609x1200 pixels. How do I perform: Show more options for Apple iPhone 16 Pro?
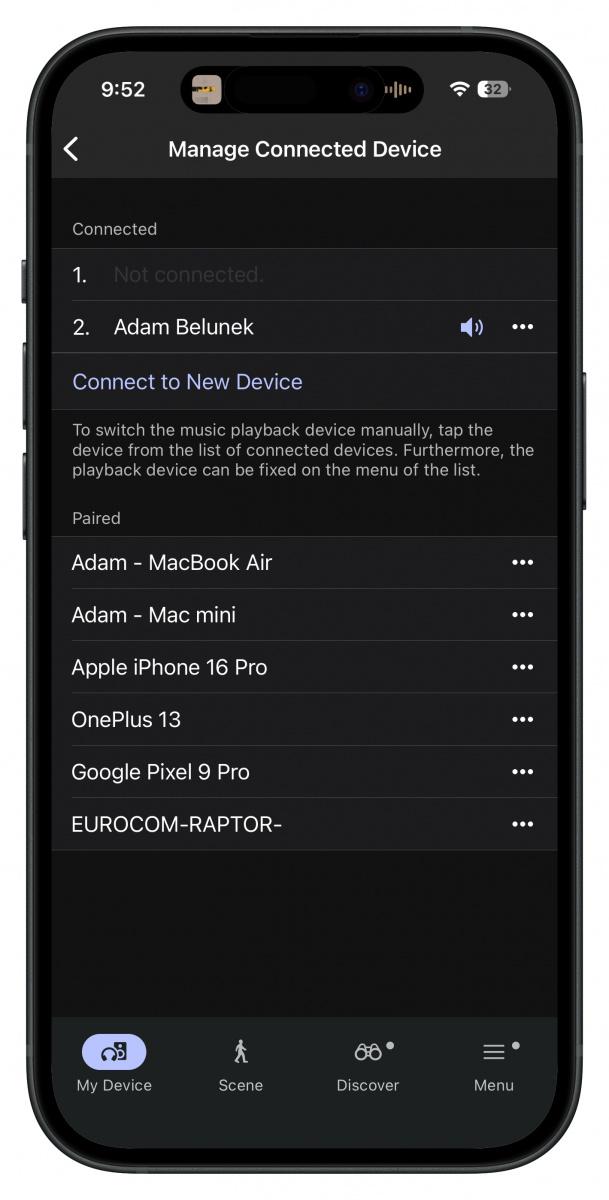522,668
